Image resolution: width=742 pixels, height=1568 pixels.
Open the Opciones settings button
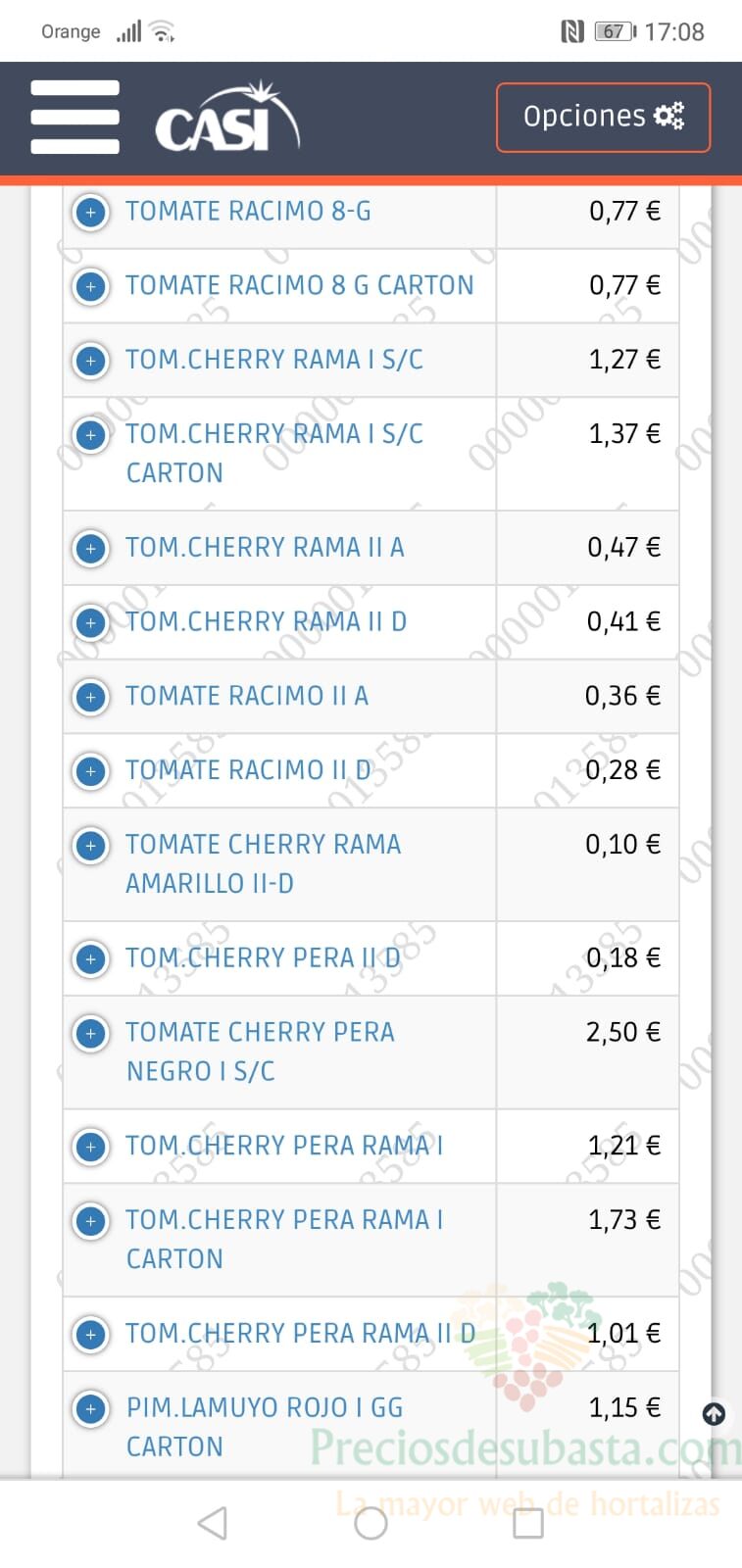pyautogui.click(x=603, y=118)
